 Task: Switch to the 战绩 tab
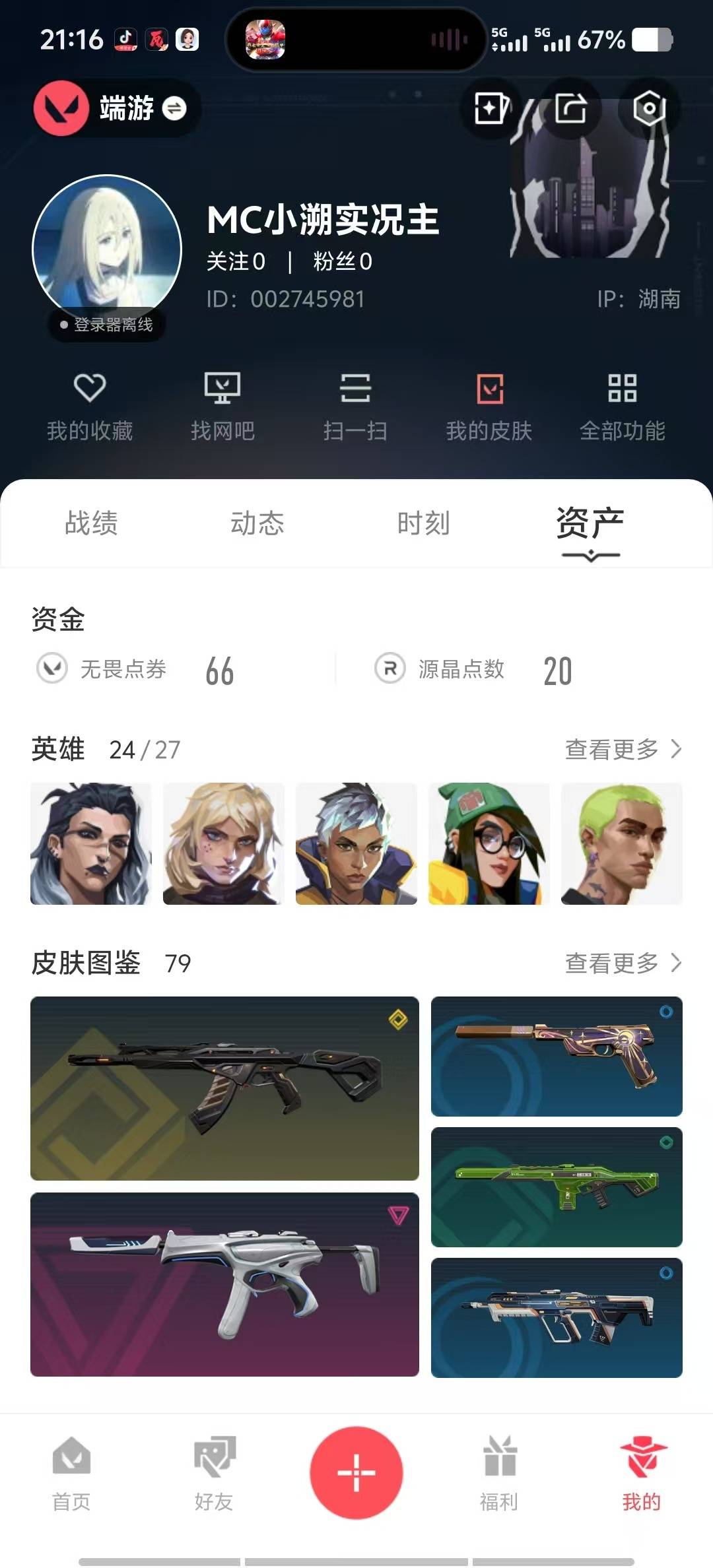[91, 523]
